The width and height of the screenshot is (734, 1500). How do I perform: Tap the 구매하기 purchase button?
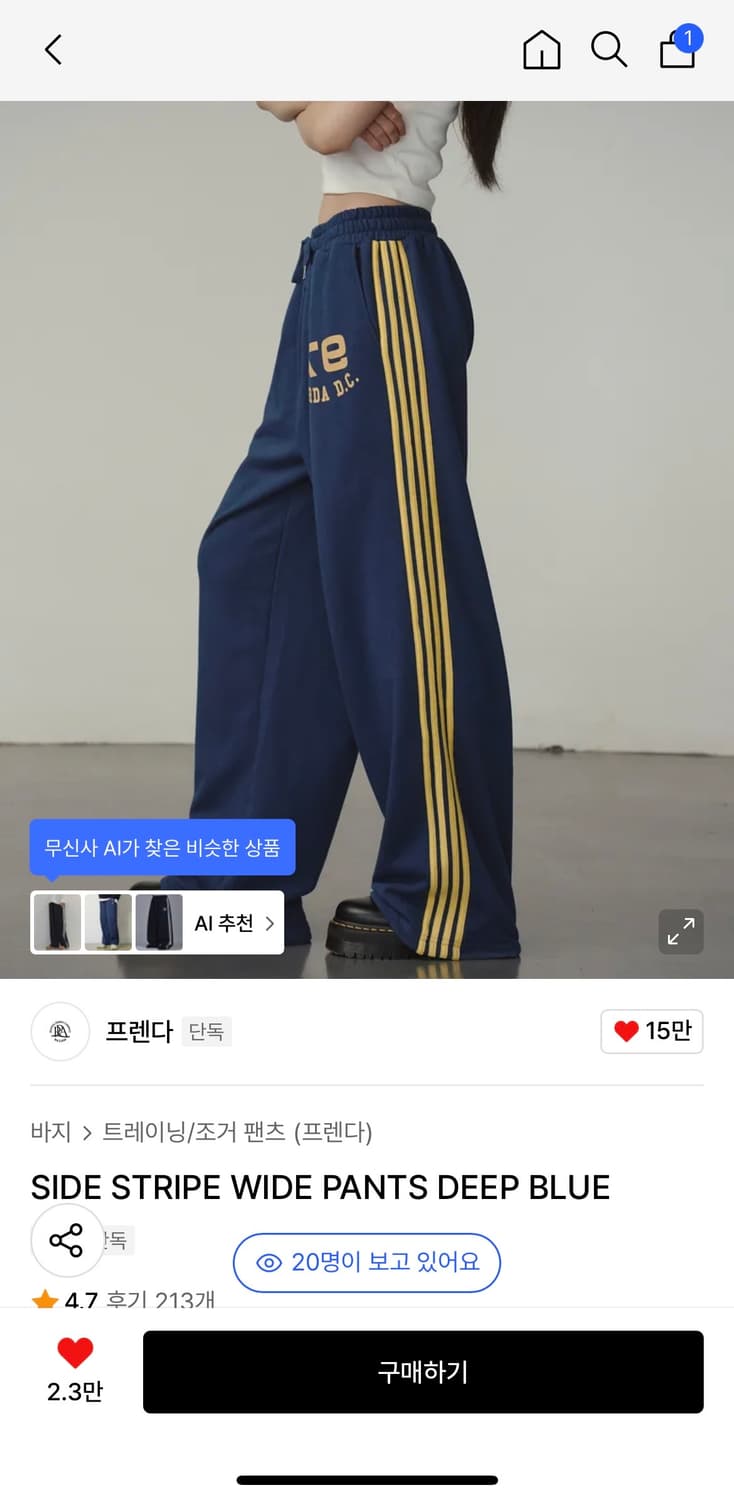coord(423,1371)
